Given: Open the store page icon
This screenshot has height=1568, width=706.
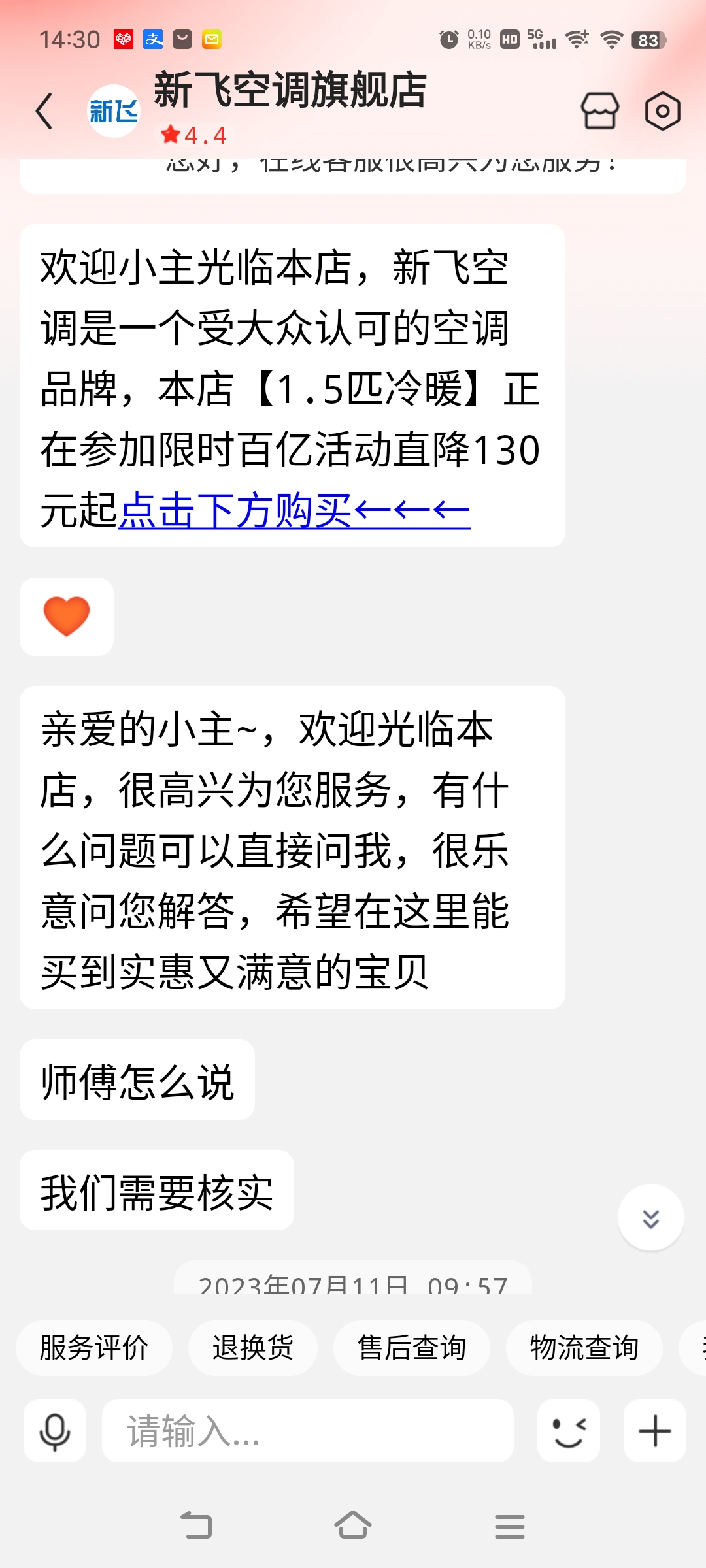Looking at the screenshot, I should [x=599, y=111].
